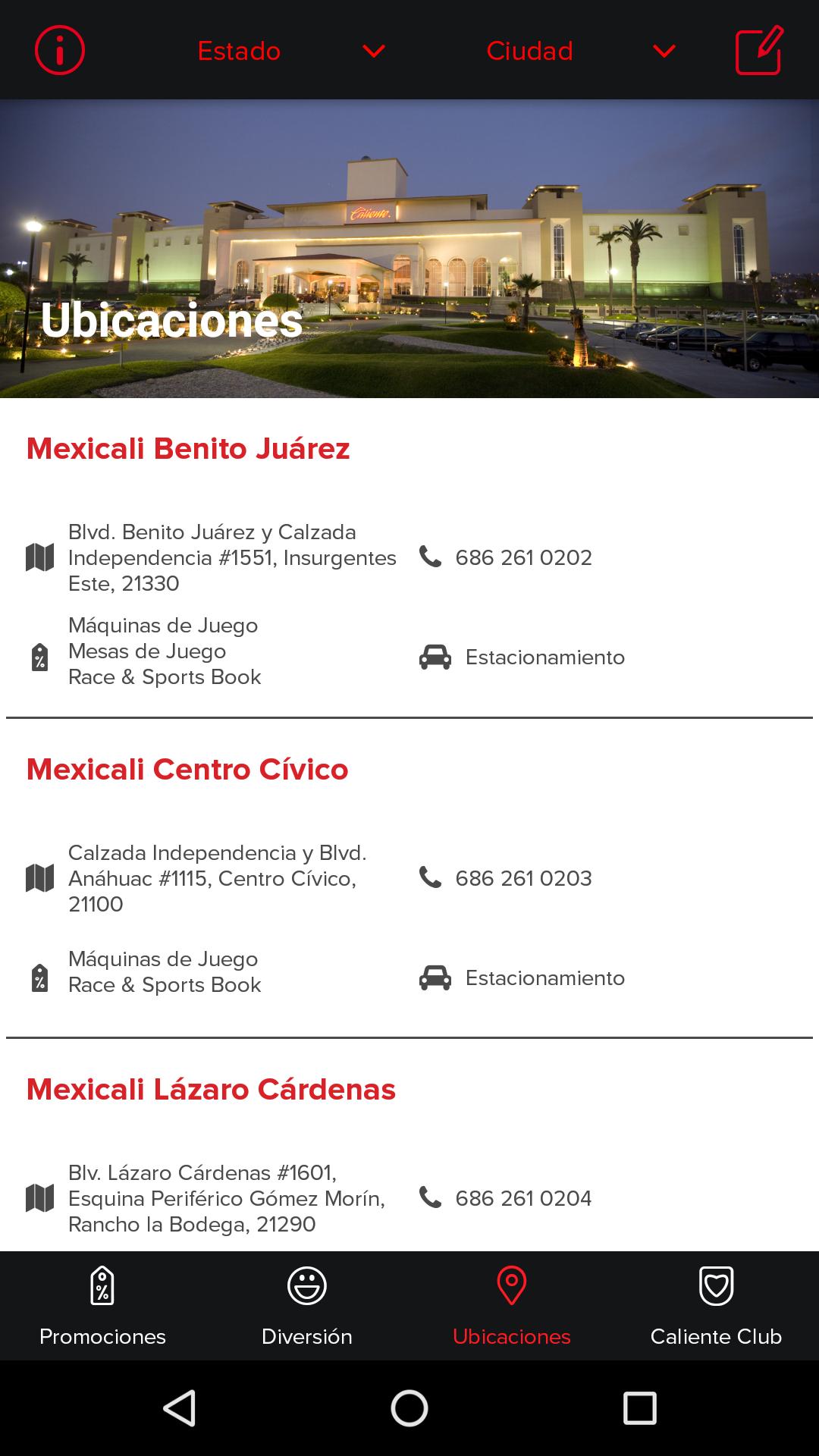This screenshot has height=1456, width=819.
Task: Select the Ubicaciones tab
Action: coord(512,1306)
